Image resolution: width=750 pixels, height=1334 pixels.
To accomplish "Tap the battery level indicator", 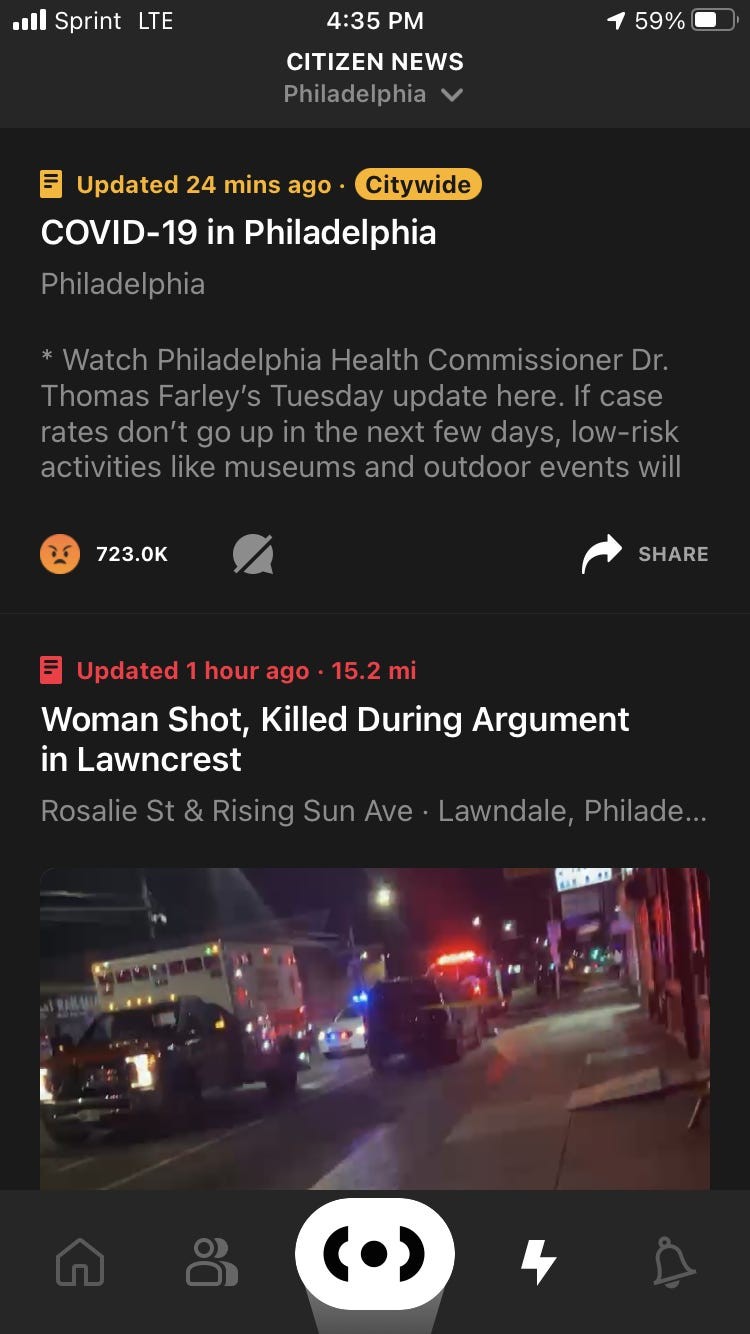I will tap(714, 20).
